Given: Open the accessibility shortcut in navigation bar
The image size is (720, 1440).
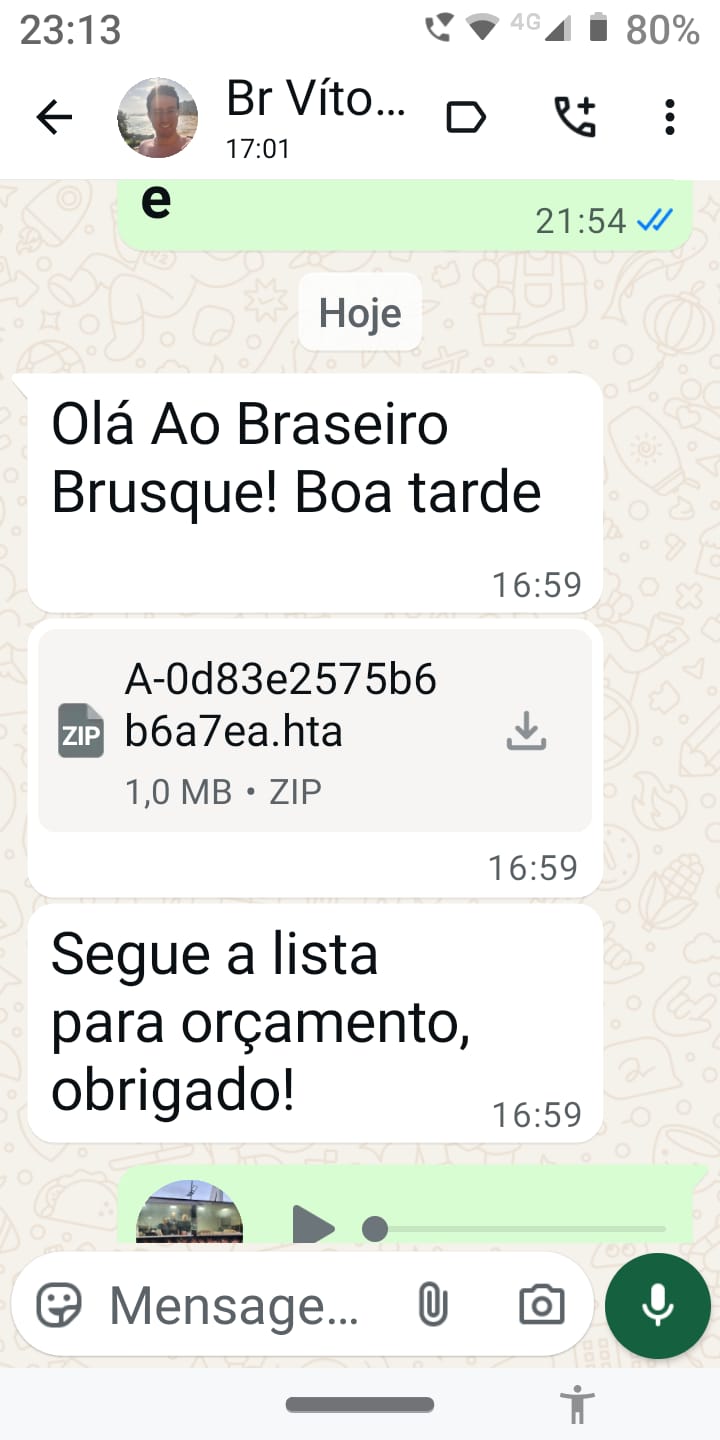Looking at the screenshot, I should click(x=577, y=1404).
